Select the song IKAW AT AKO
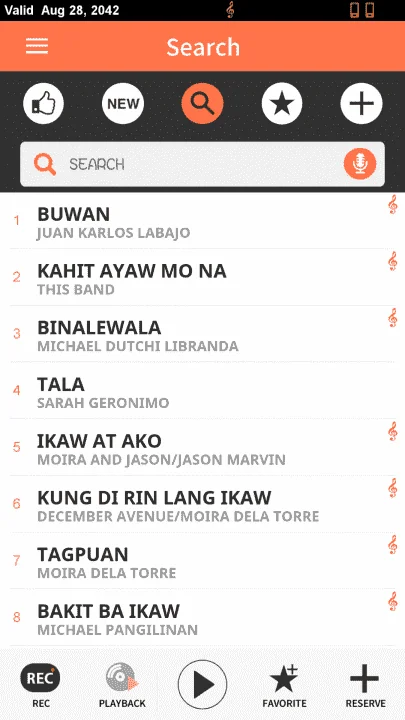405x720 pixels. [x=202, y=448]
